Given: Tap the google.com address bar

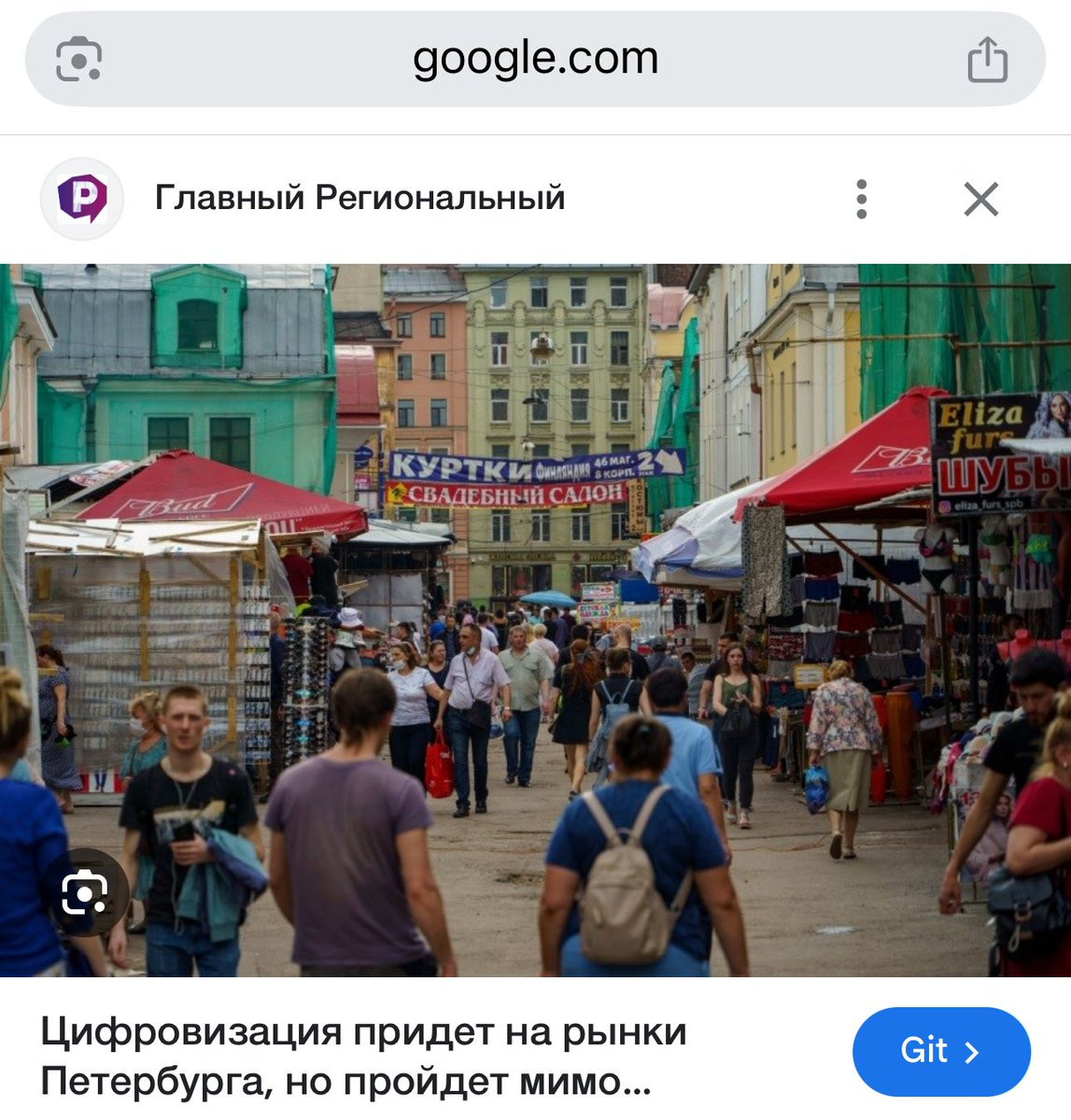Looking at the screenshot, I should click(535, 59).
